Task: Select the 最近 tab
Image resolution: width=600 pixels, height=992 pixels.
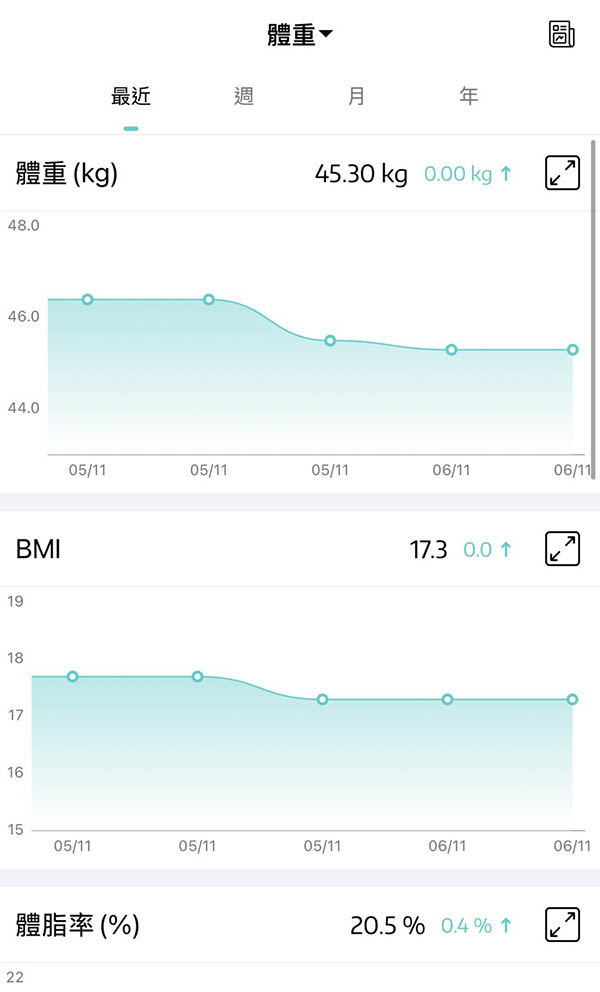Action: (131, 96)
